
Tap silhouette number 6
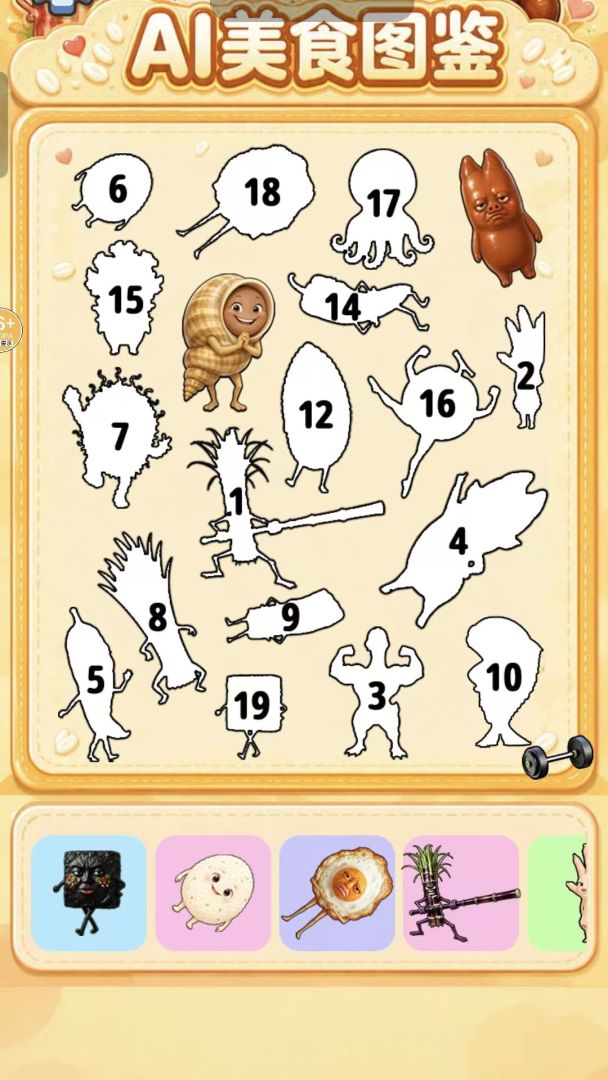coord(112,191)
